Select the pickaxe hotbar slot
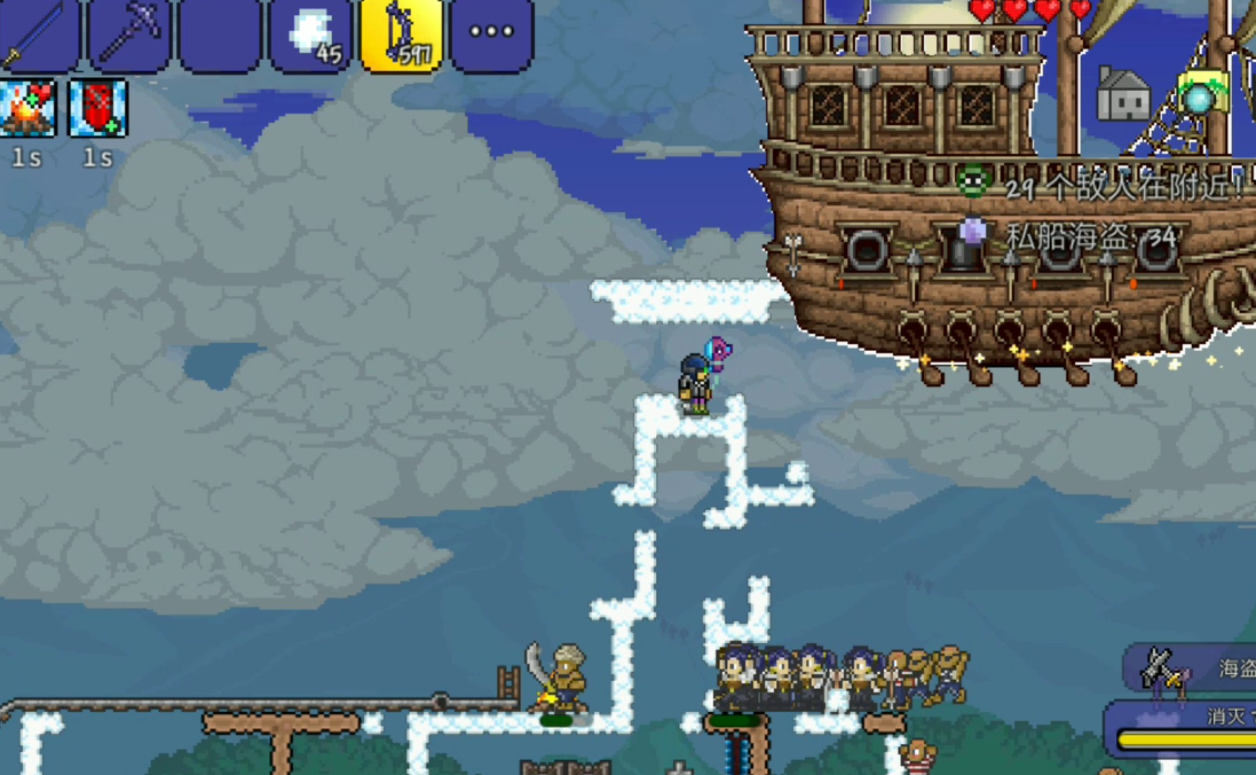Image resolution: width=1256 pixels, height=775 pixels. [x=129, y=36]
